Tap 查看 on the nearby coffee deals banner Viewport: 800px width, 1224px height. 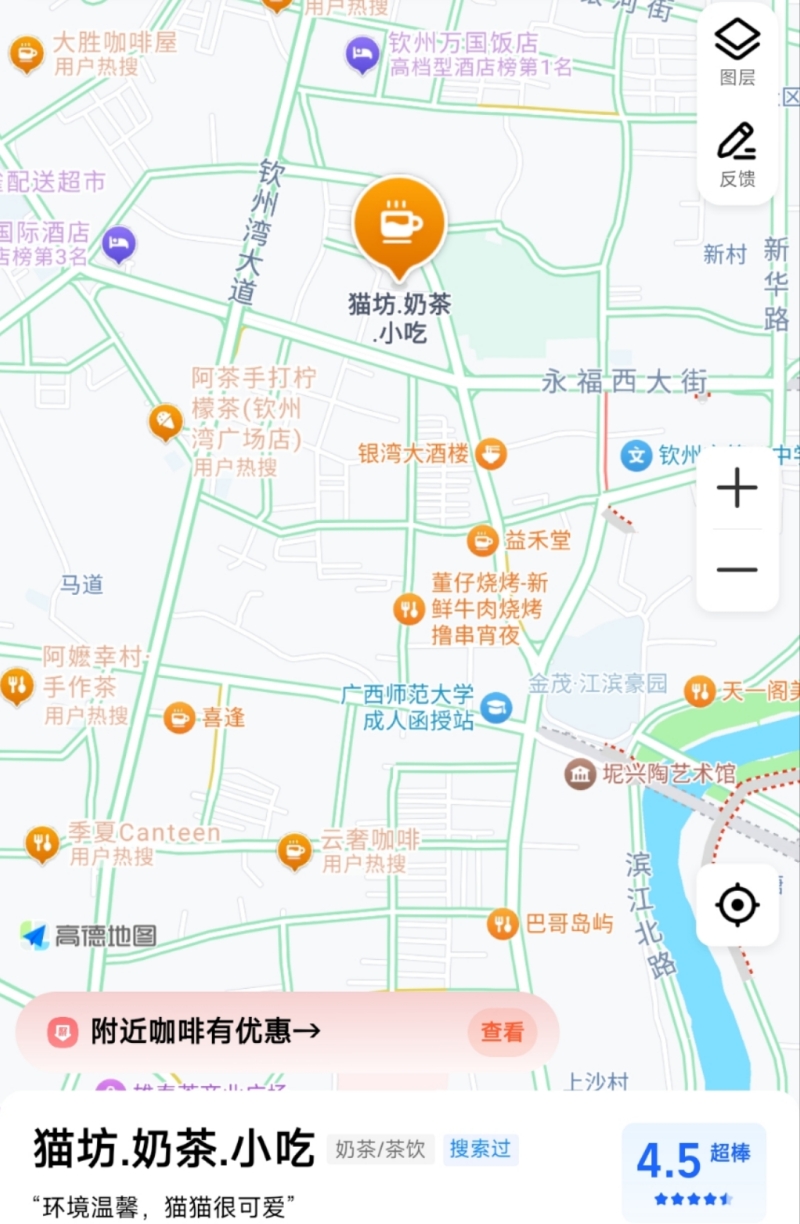(502, 1032)
